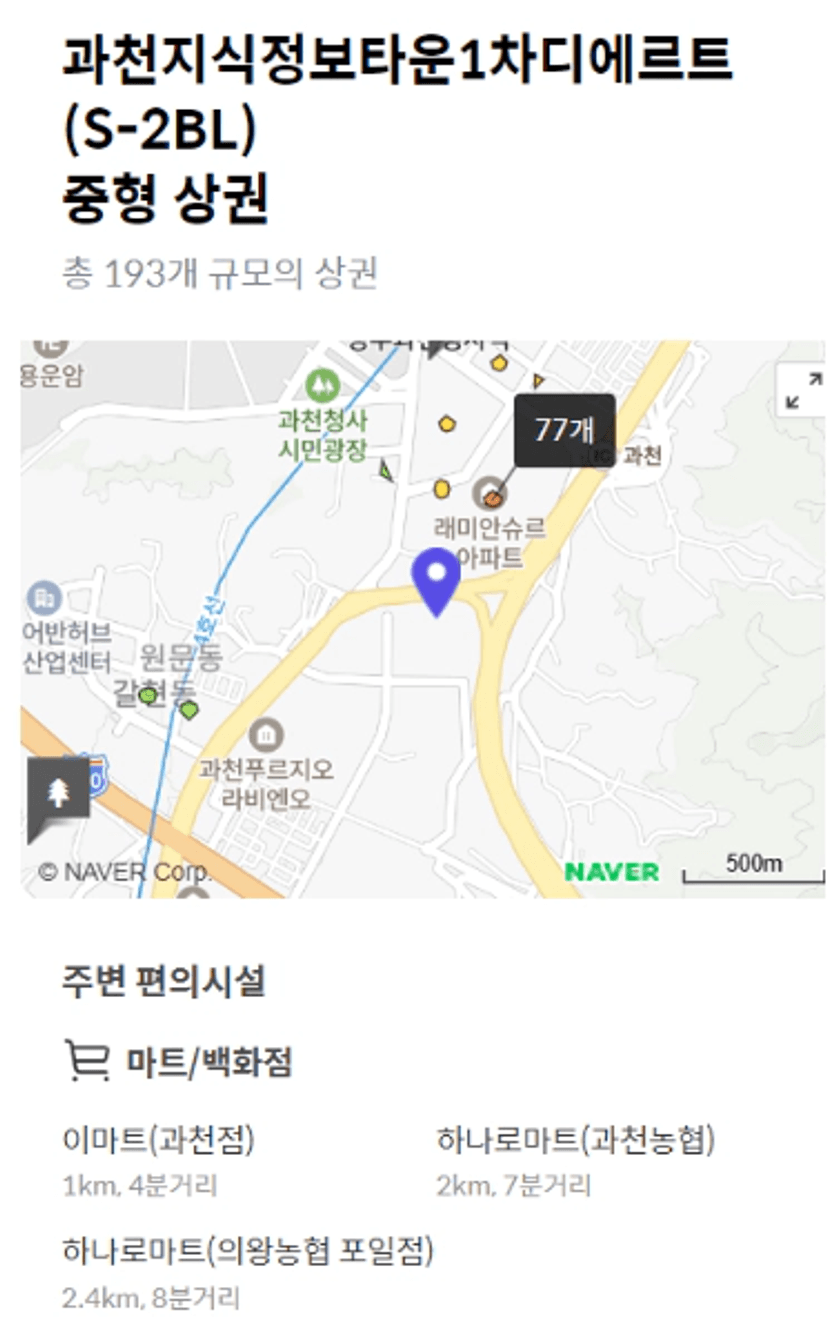827x1334 pixels.
Task: Tap the 77개 shop cluster marker
Action: (x=564, y=430)
